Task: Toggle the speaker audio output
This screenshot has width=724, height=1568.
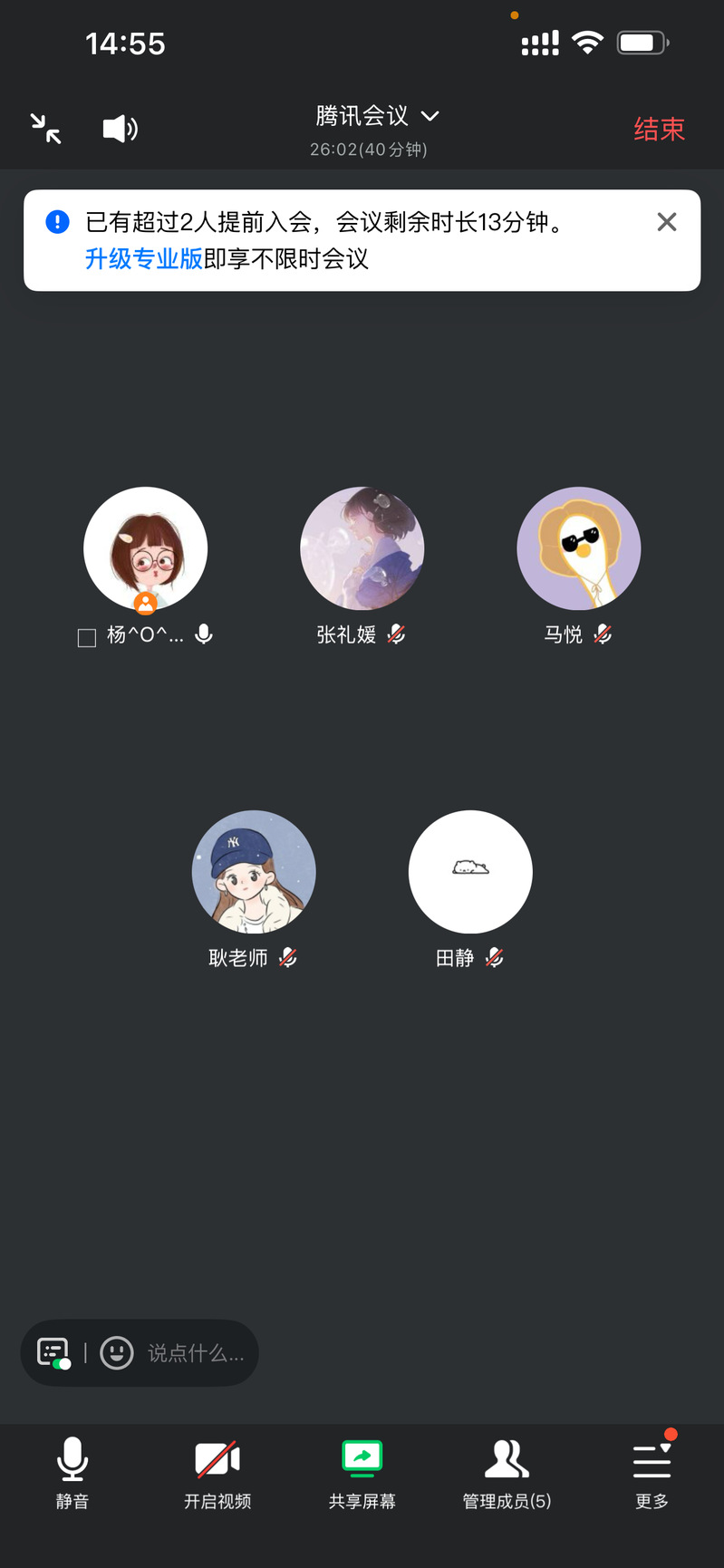Action: (120, 129)
